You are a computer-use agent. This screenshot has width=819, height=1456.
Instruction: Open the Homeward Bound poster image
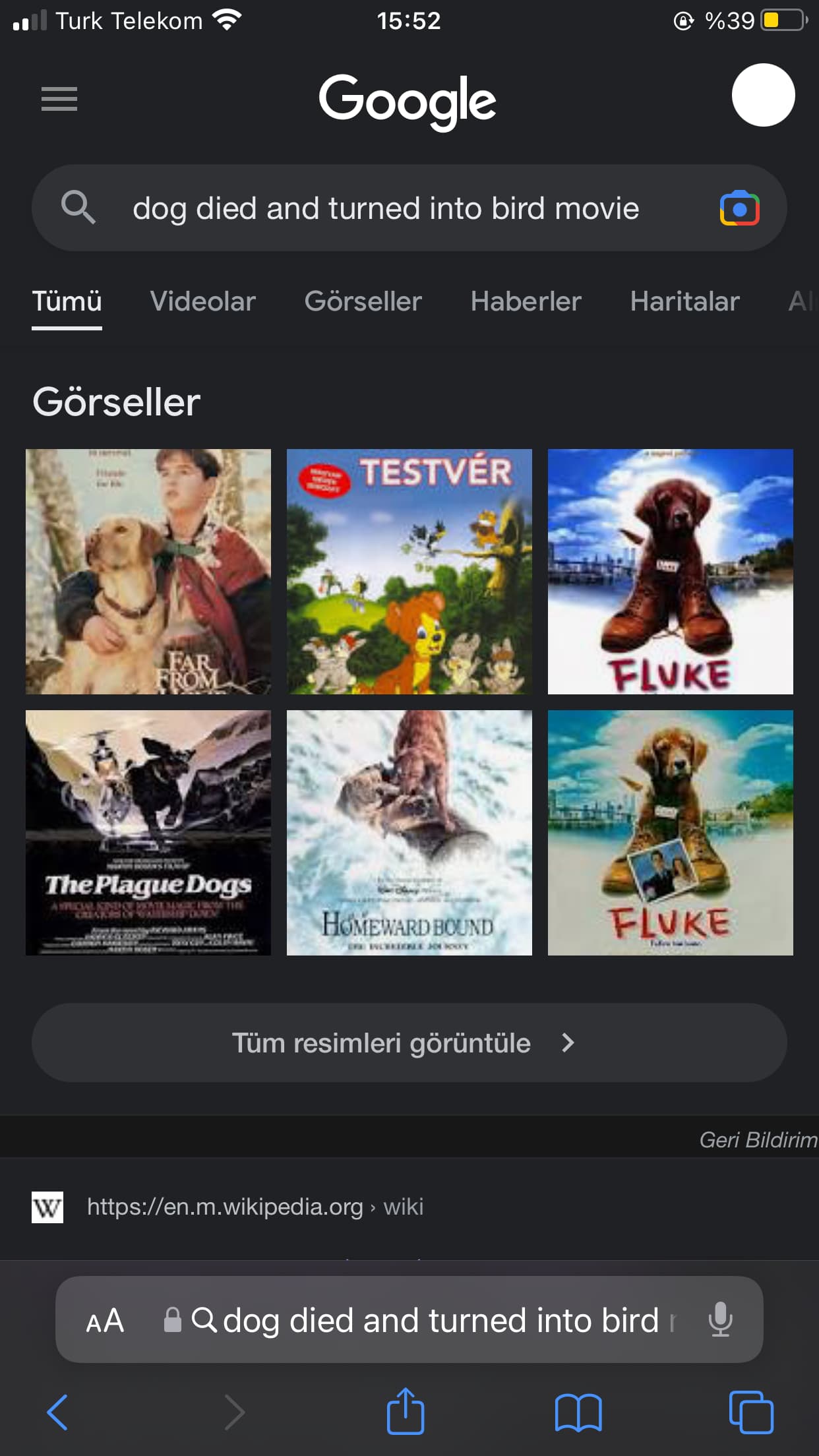[x=409, y=832]
